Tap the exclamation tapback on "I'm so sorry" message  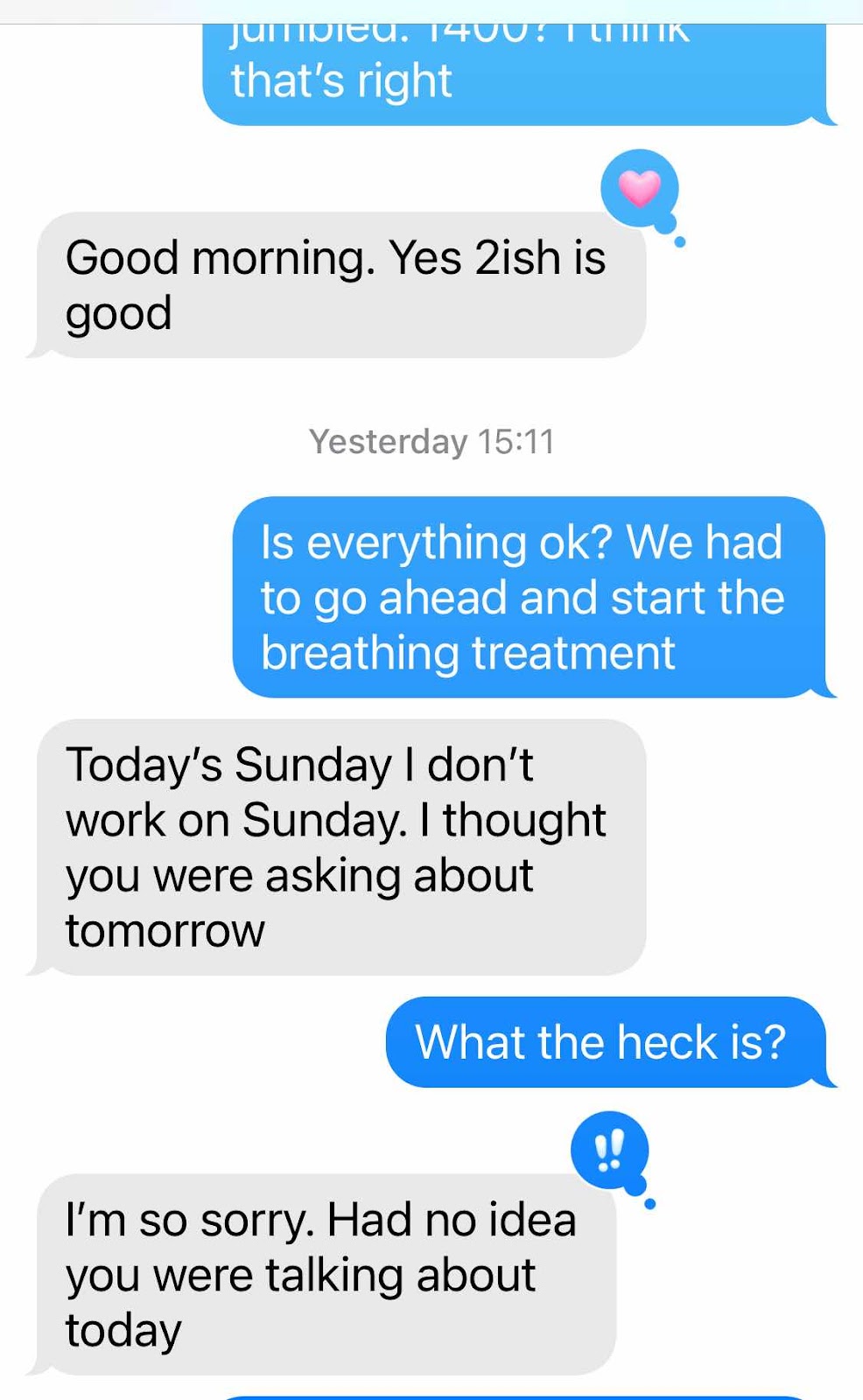point(610,1151)
